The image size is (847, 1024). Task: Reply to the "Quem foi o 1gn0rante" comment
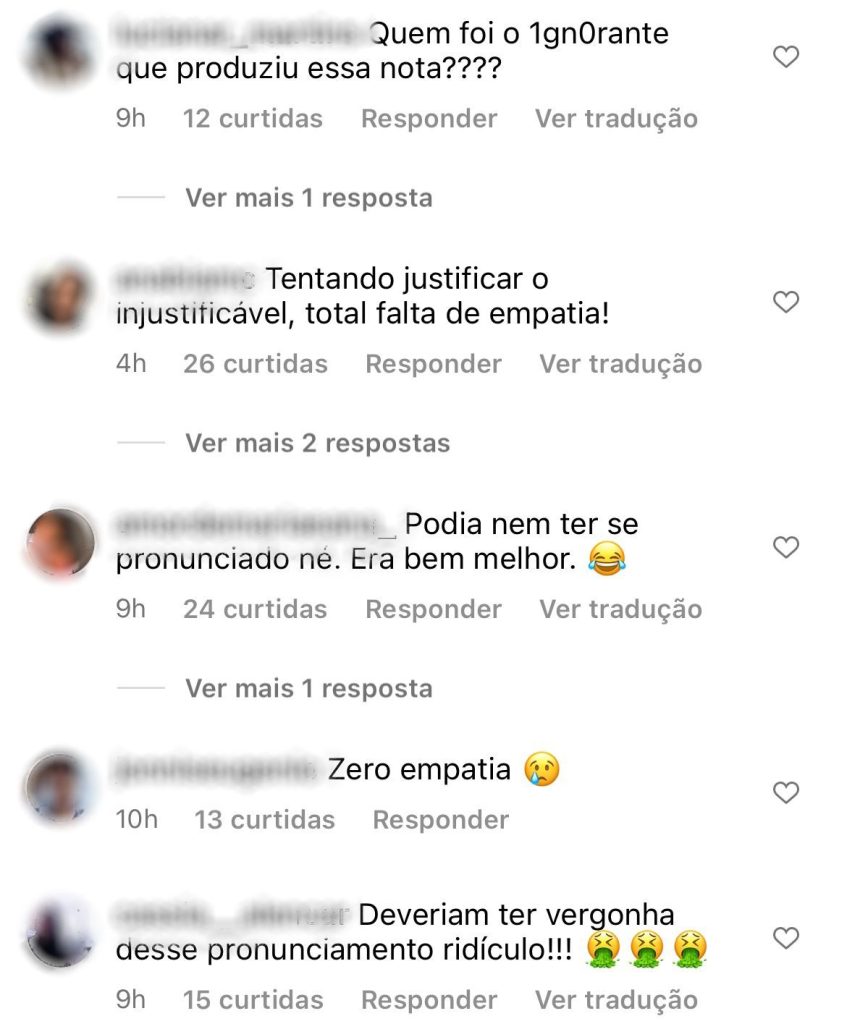coord(429,119)
